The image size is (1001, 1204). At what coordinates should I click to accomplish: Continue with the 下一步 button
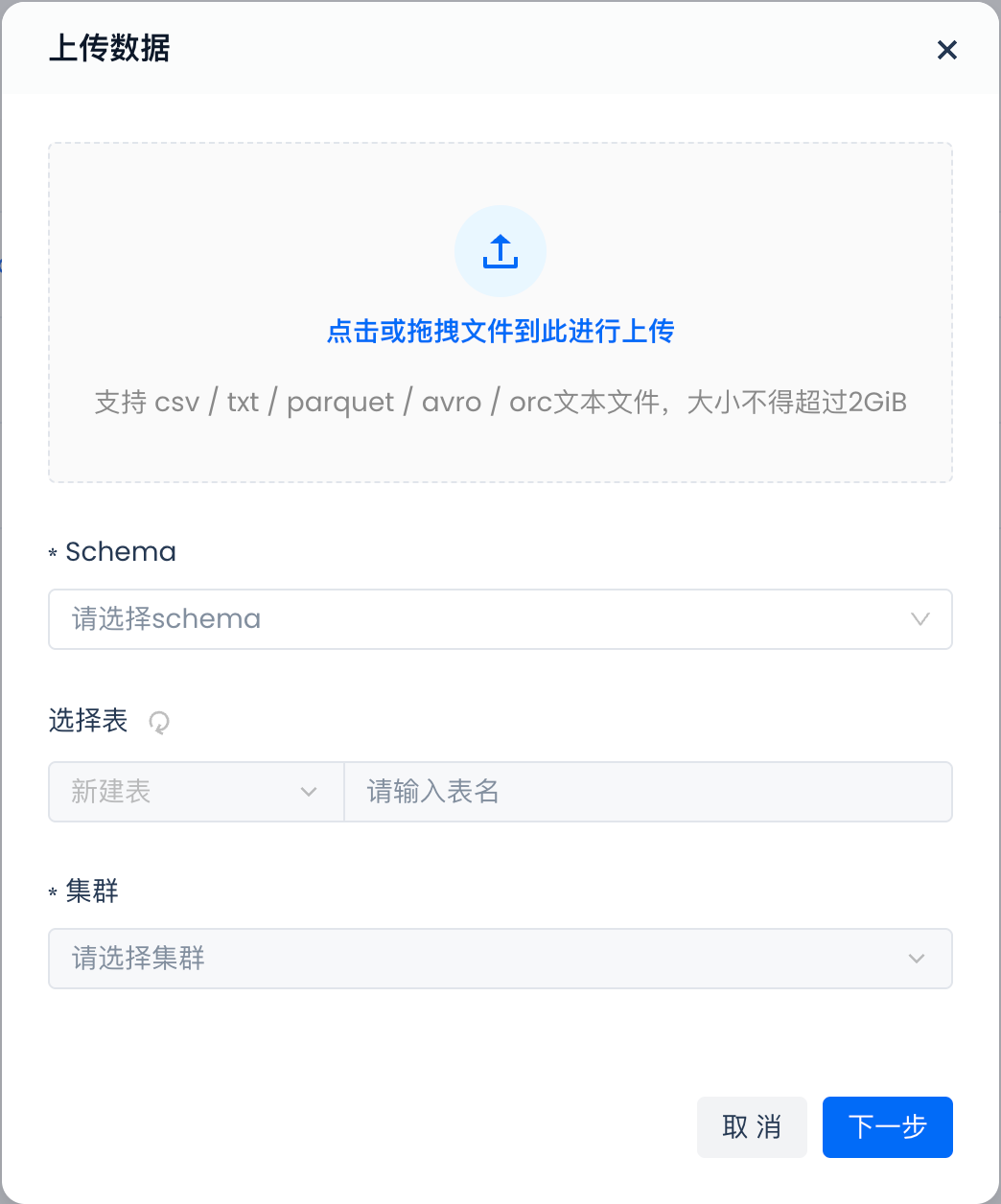click(x=887, y=1127)
